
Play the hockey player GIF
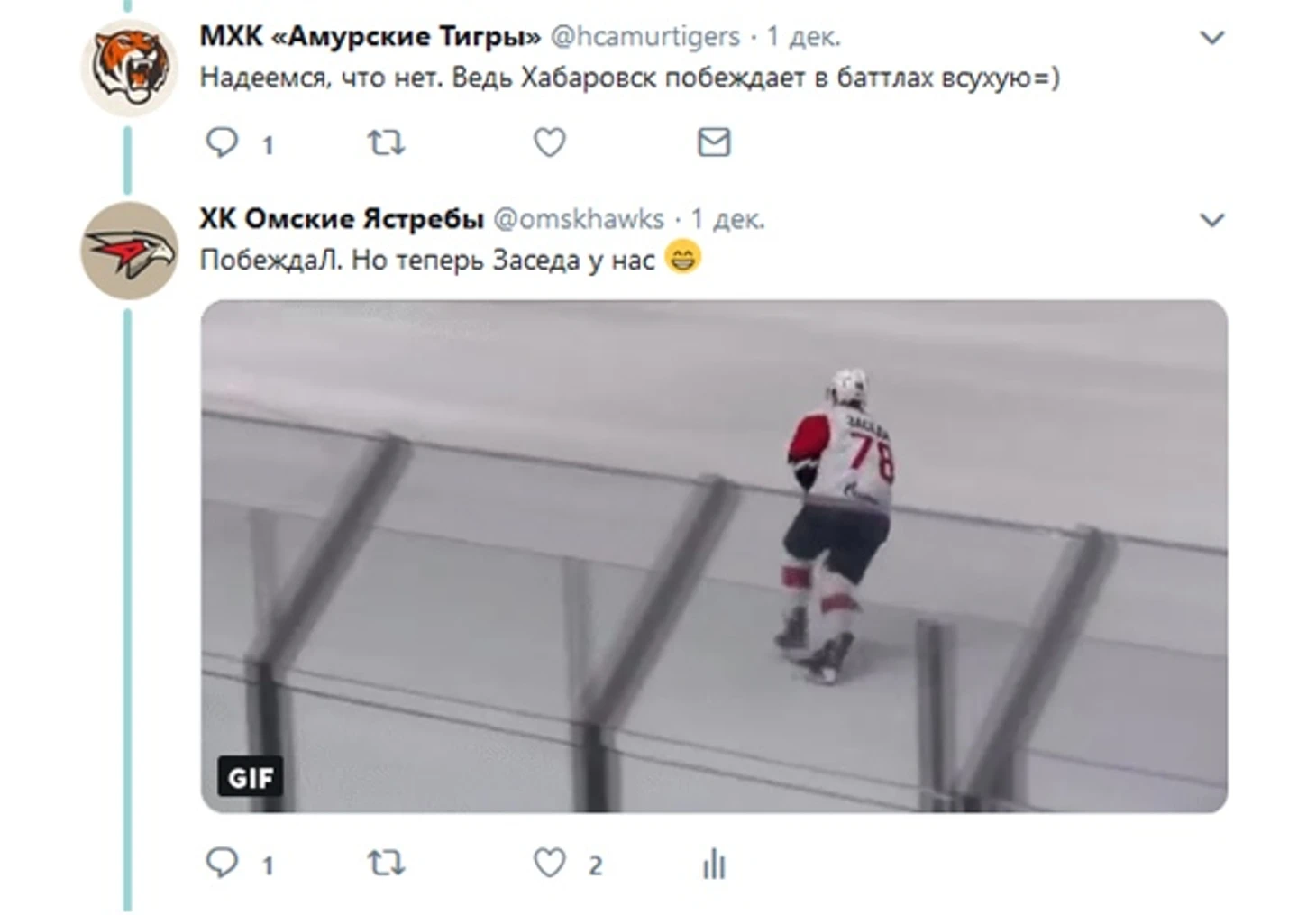coord(713,555)
